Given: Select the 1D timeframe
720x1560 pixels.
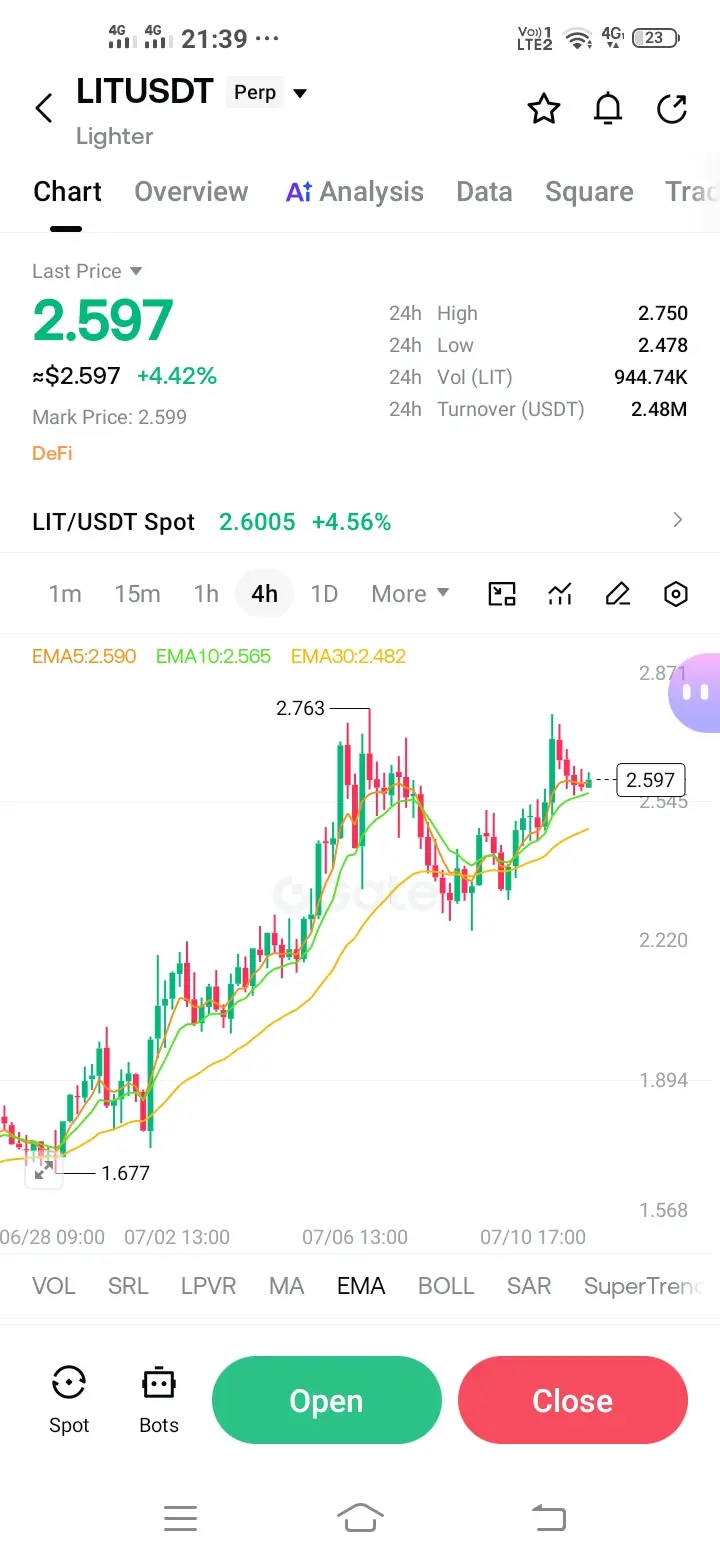Looking at the screenshot, I should tap(324, 594).
